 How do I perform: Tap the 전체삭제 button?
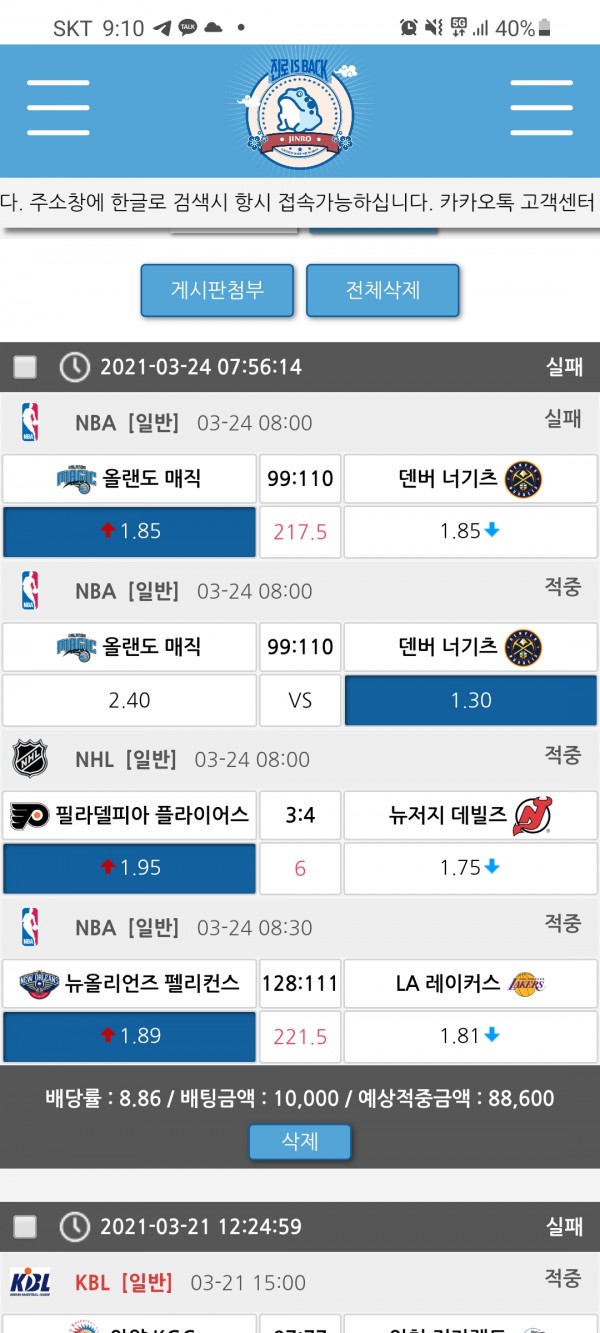tap(382, 291)
